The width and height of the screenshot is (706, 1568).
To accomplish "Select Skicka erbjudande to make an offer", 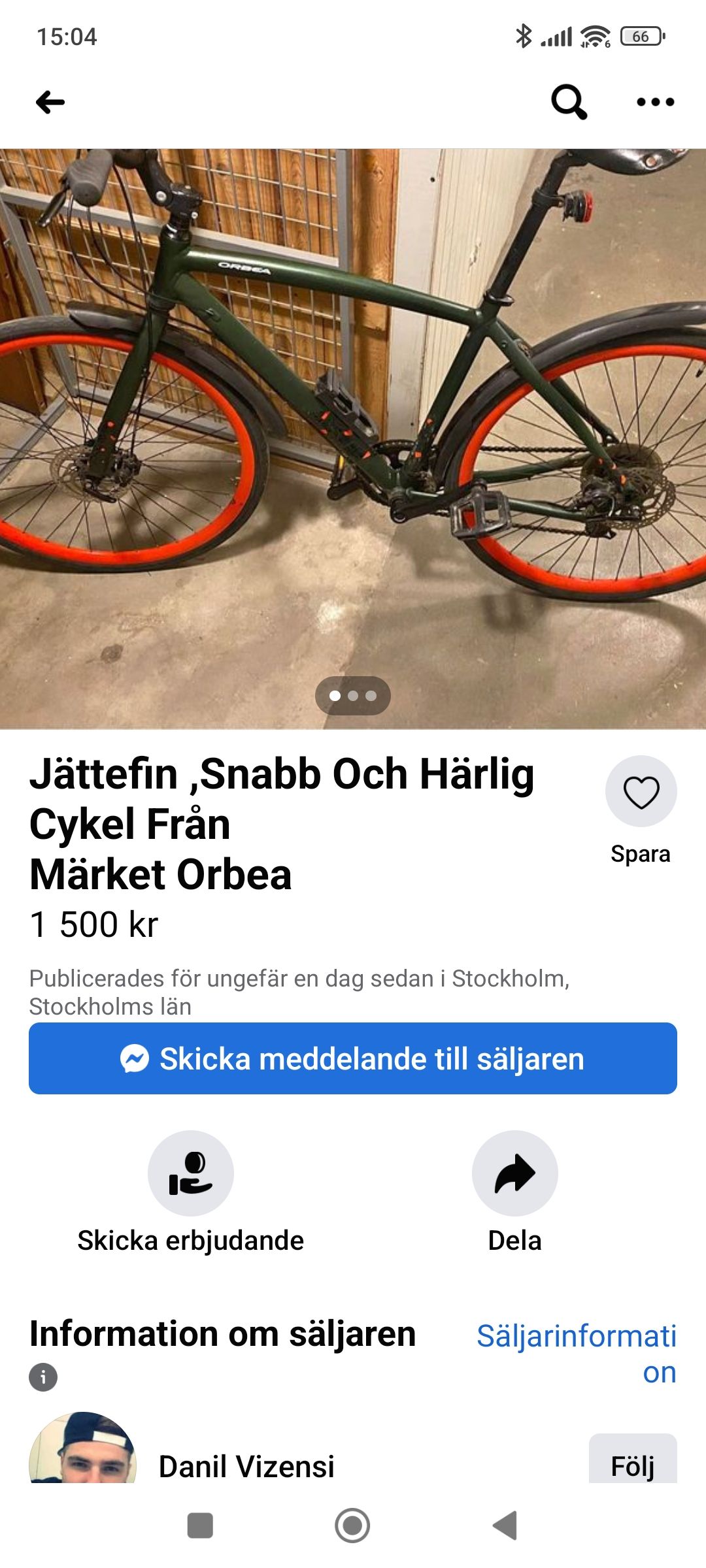I will click(190, 1173).
